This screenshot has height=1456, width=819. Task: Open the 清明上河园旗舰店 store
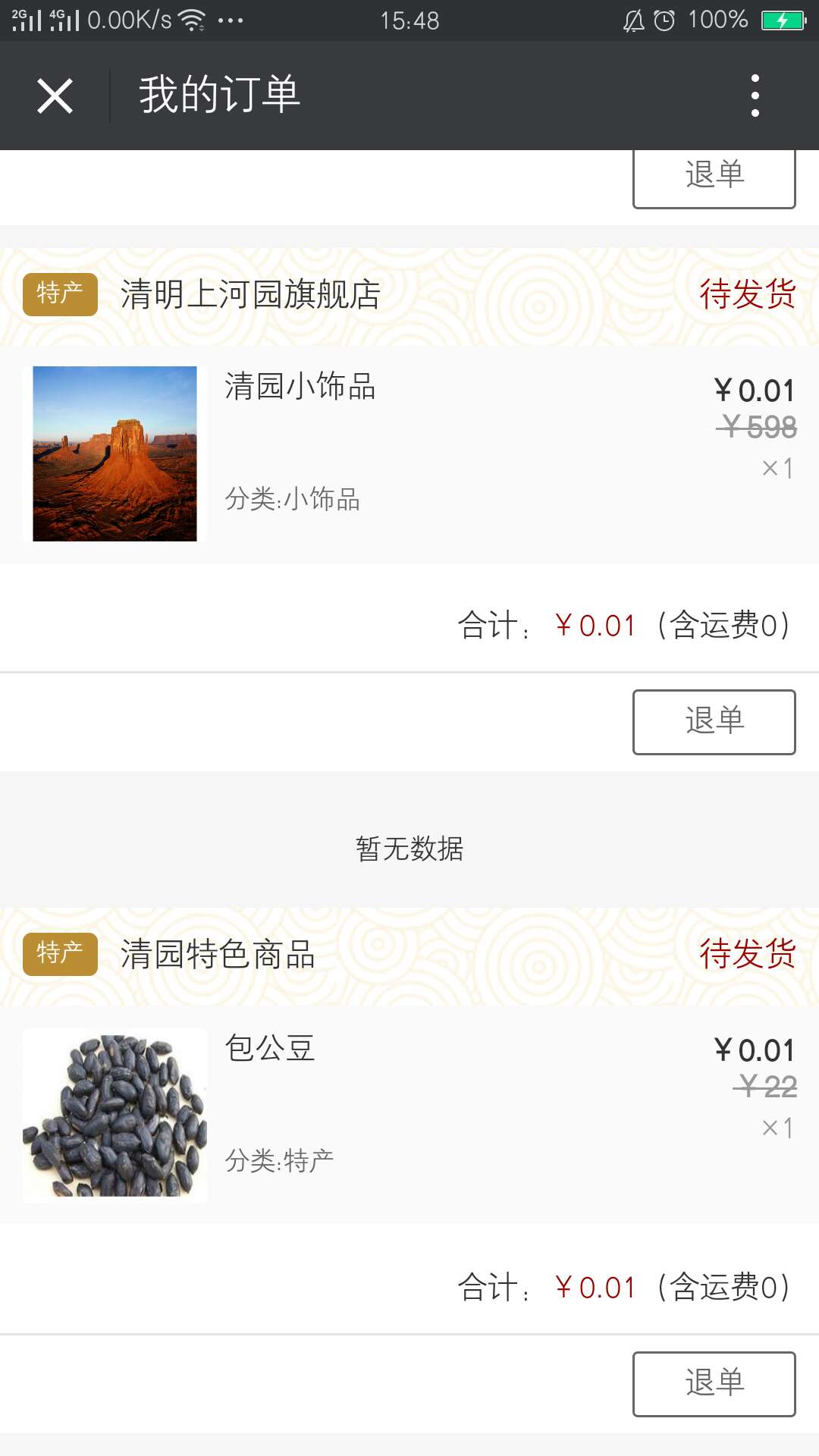pyautogui.click(x=250, y=294)
